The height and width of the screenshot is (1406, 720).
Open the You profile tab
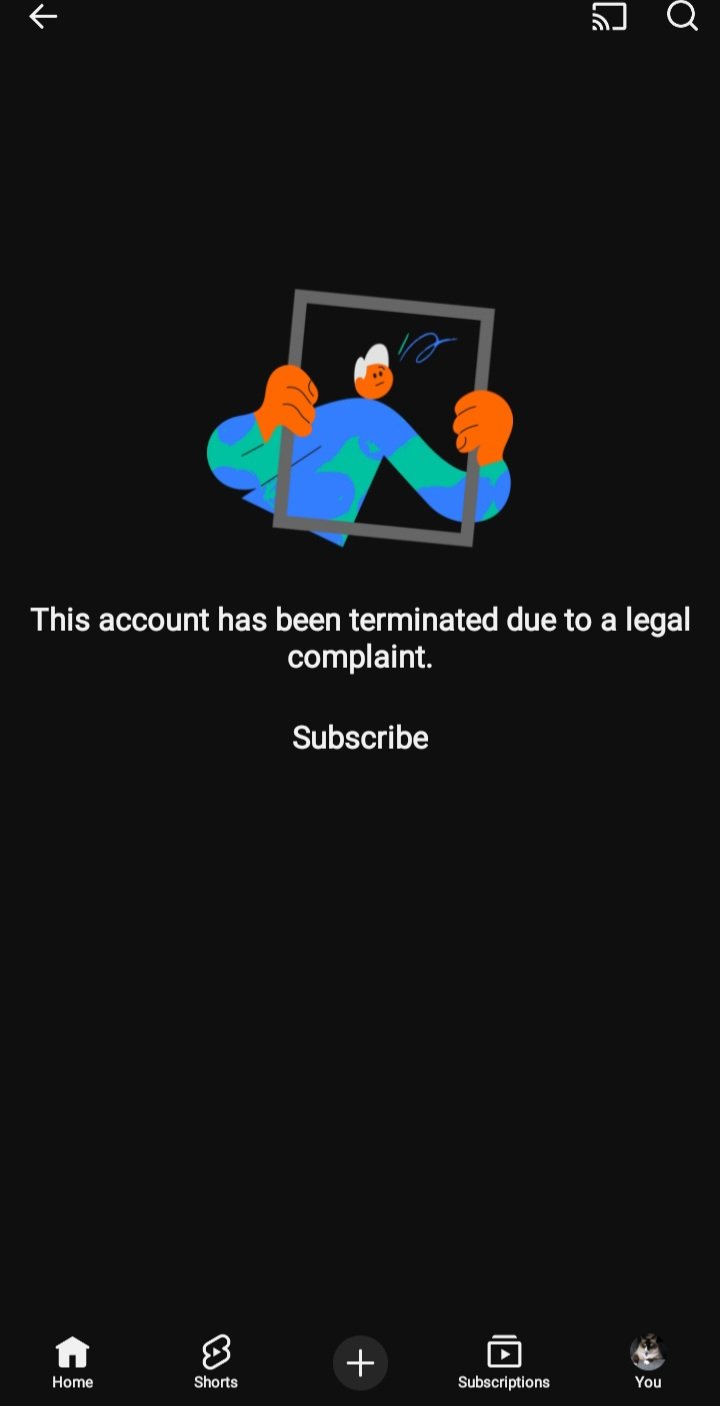click(x=648, y=1362)
